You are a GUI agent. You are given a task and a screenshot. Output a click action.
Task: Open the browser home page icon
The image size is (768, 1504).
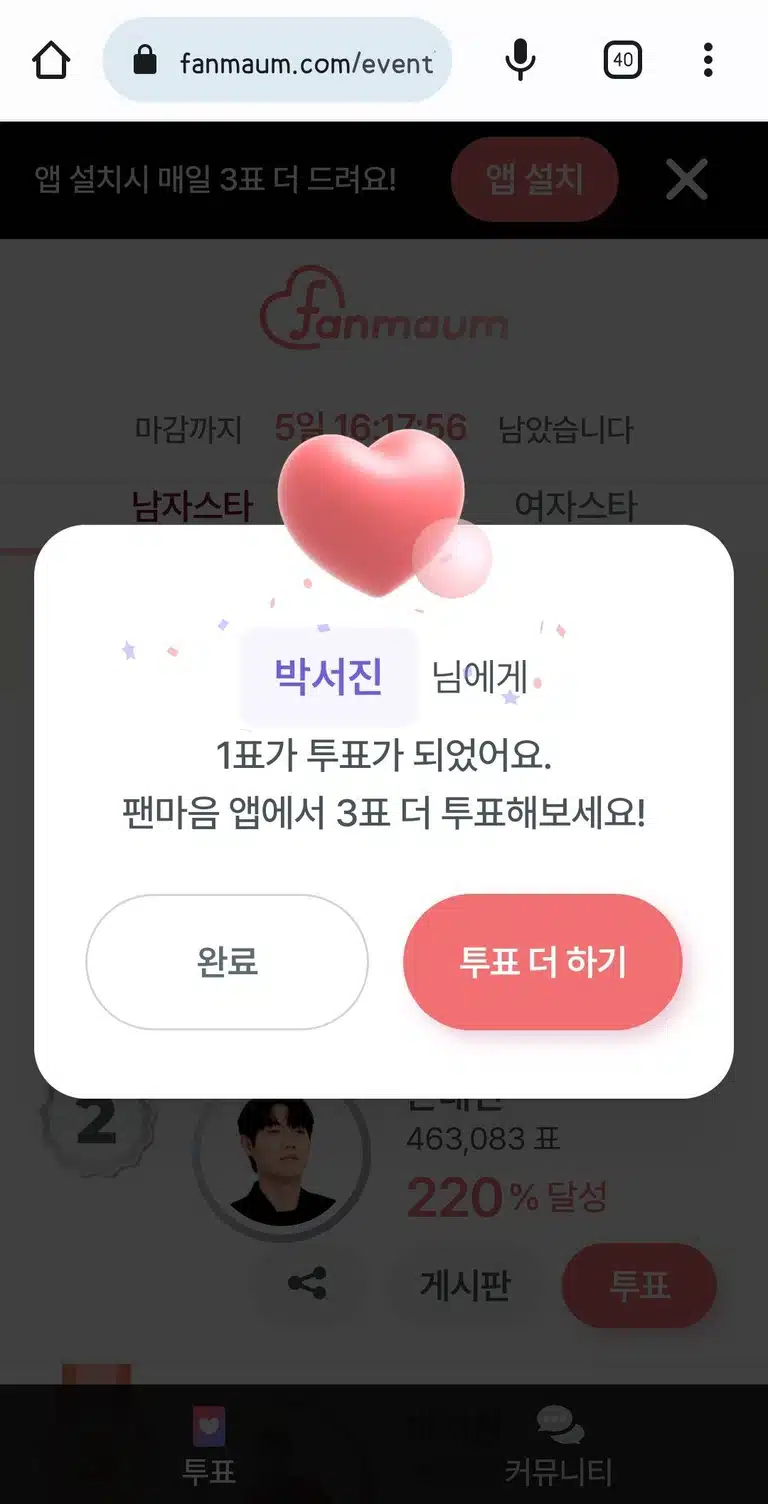point(51,61)
